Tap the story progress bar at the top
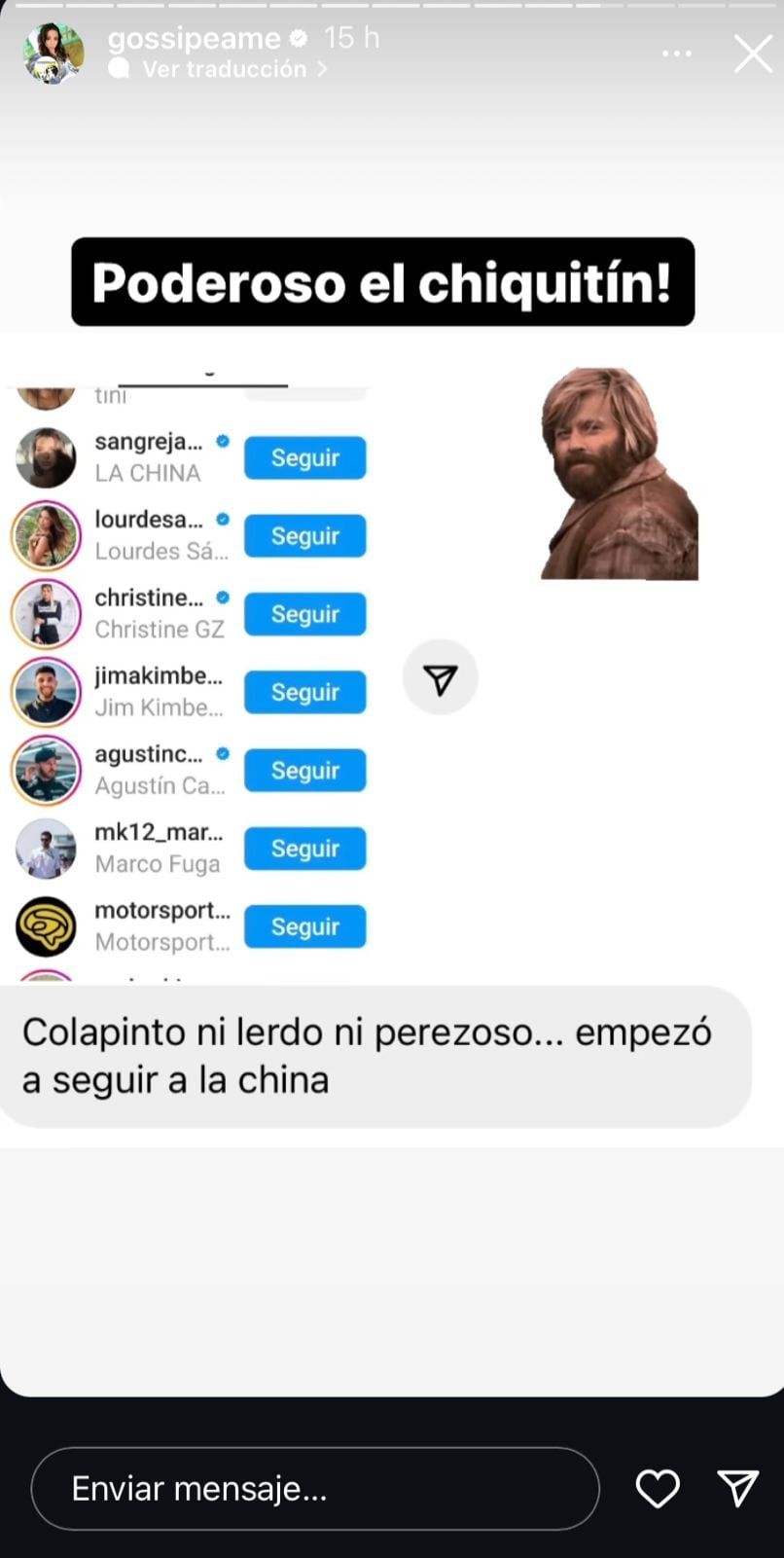The width and height of the screenshot is (784, 1558). [x=392, y=8]
